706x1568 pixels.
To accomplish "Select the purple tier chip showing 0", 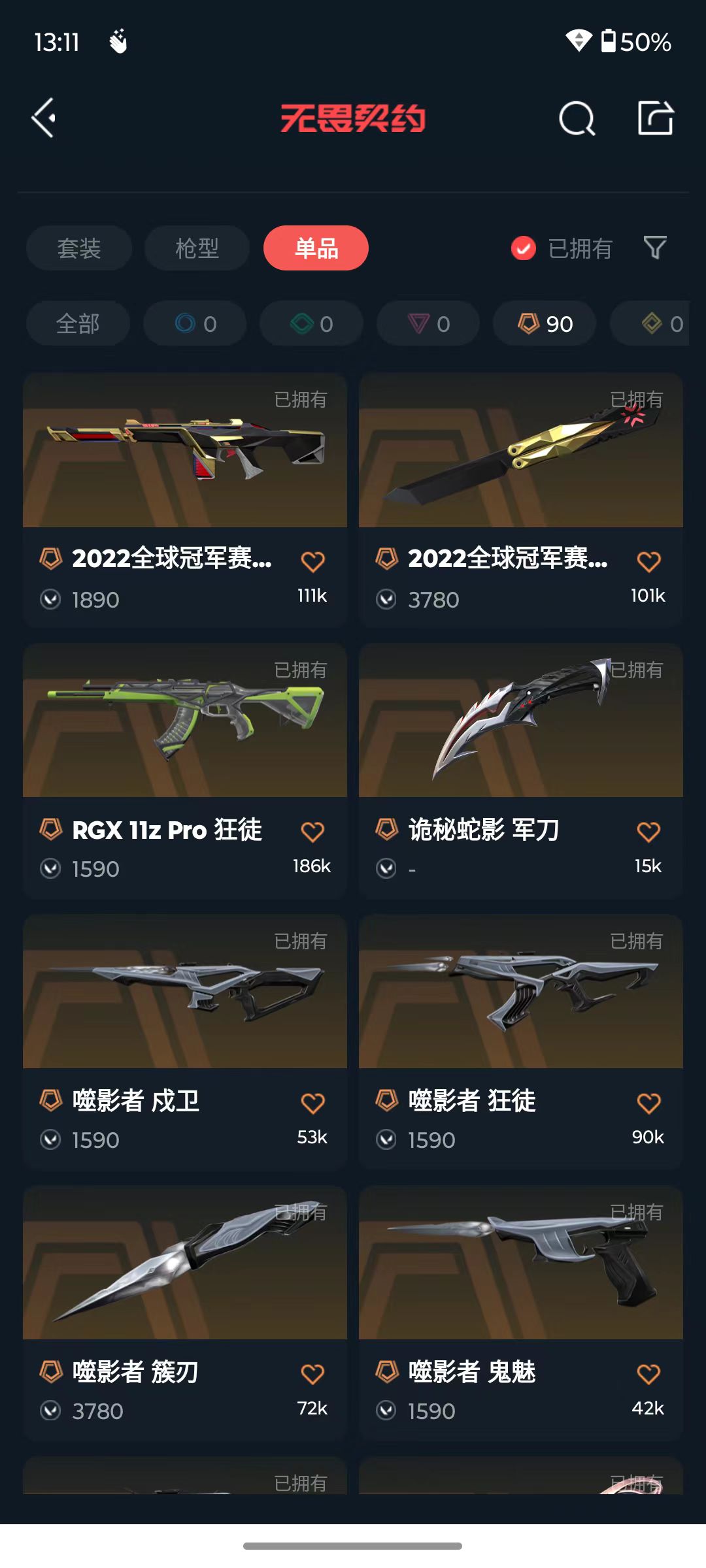I will coord(428,323).
